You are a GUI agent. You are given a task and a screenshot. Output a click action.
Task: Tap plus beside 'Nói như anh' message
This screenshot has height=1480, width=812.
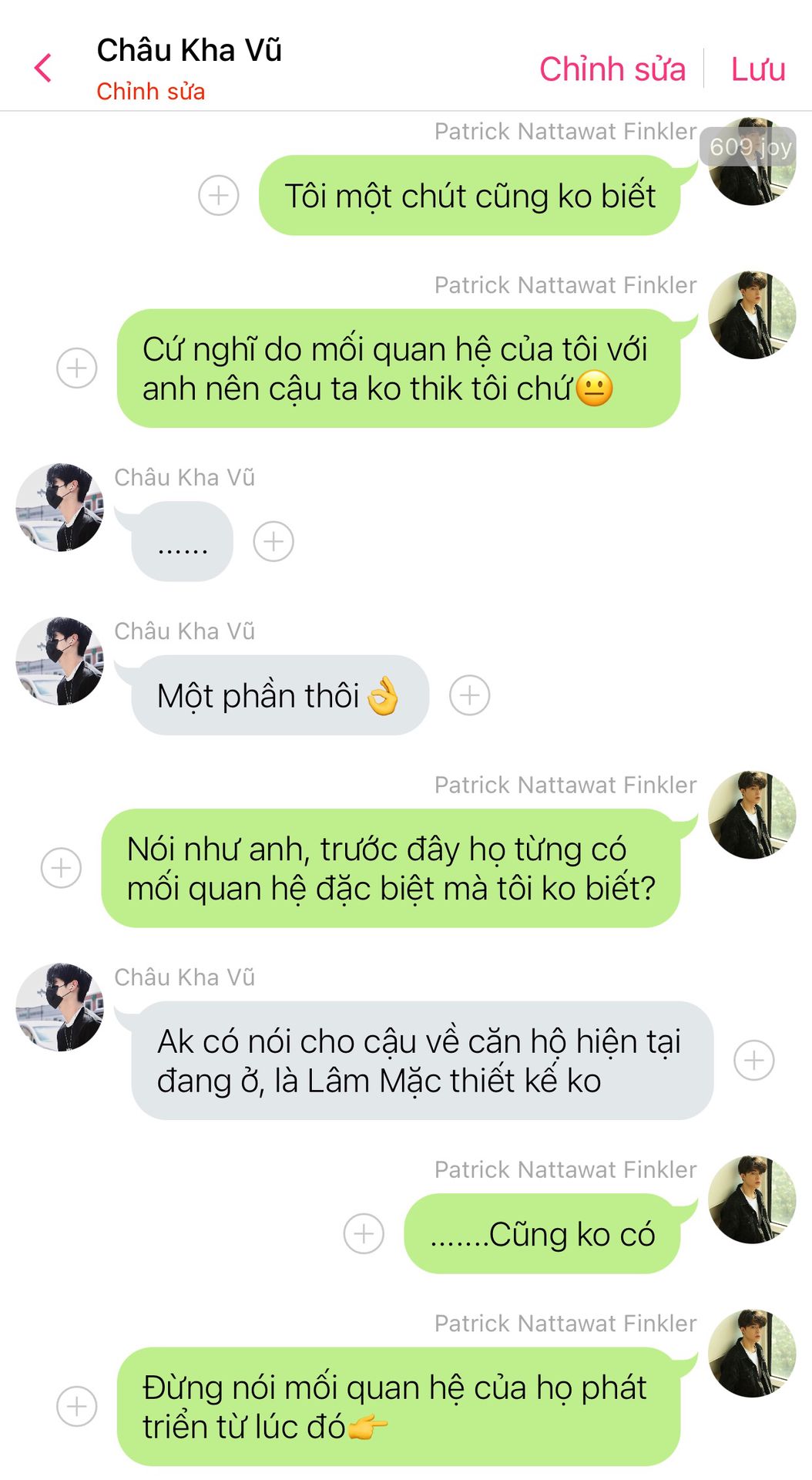(x=61, y=868)
